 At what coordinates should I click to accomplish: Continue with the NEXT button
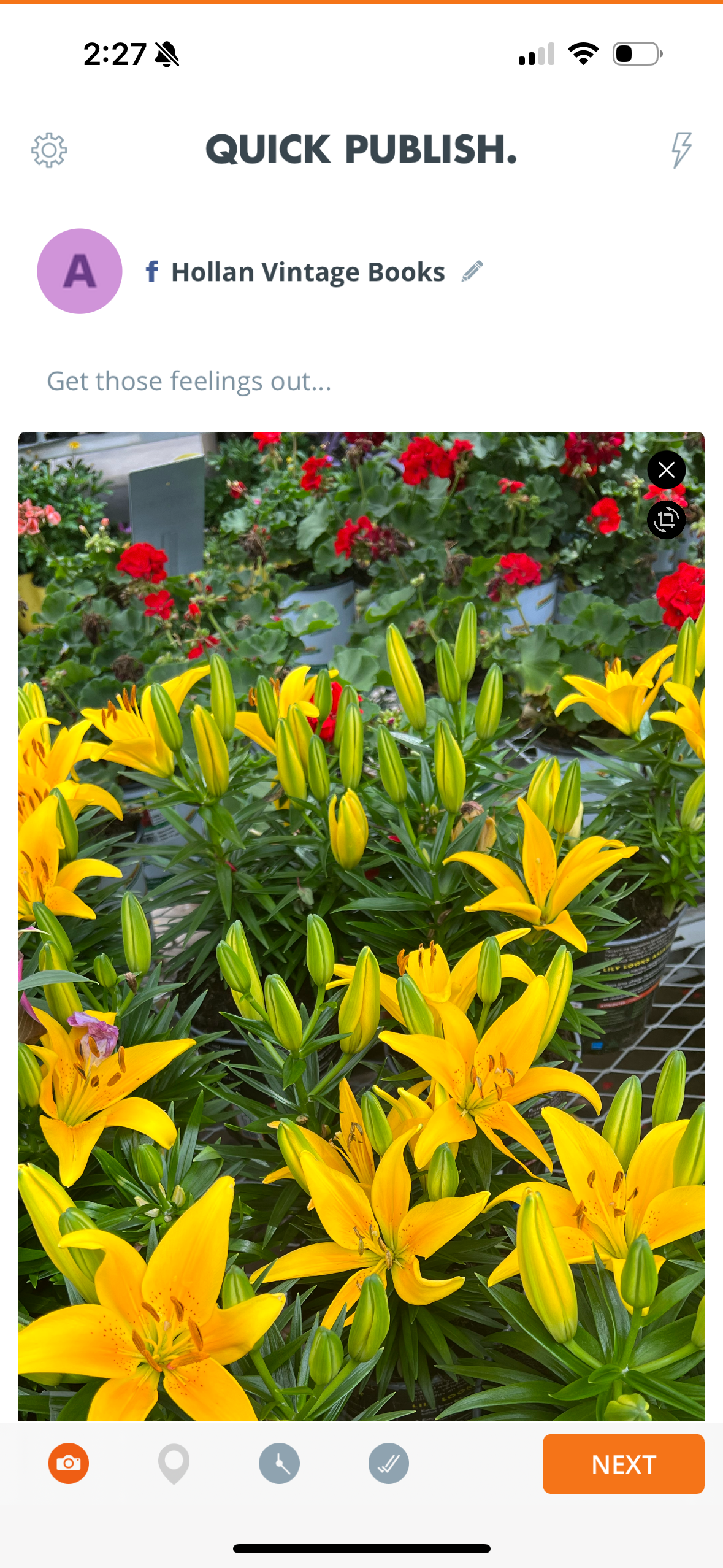click(623, 1464)
